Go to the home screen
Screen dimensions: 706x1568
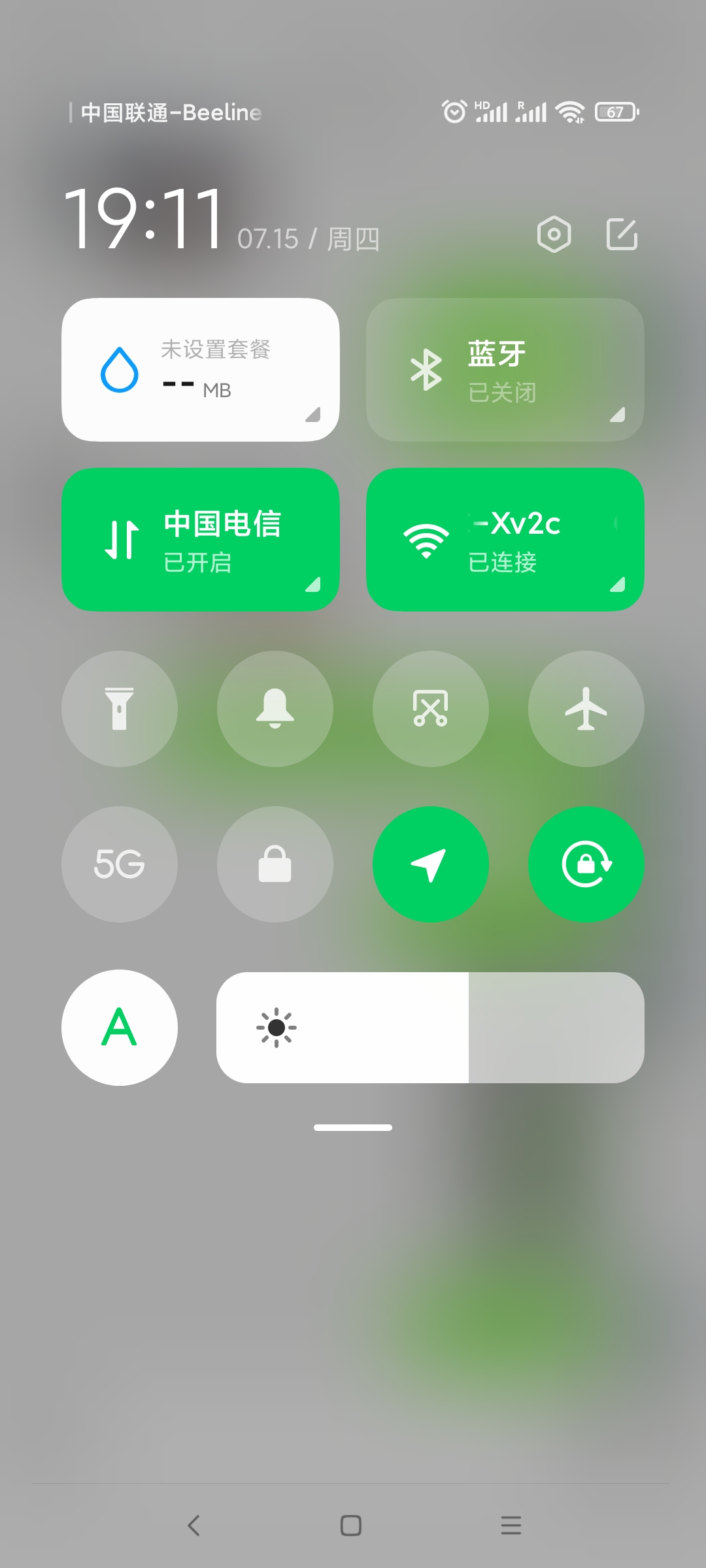pos(351,1526)
